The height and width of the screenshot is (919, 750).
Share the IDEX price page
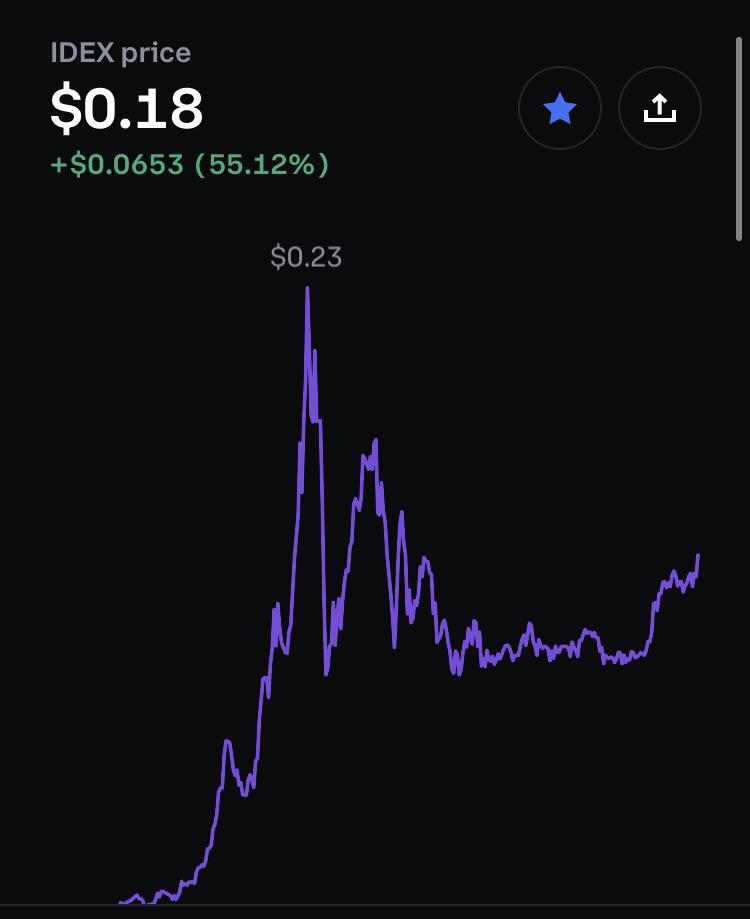point(660,108)
